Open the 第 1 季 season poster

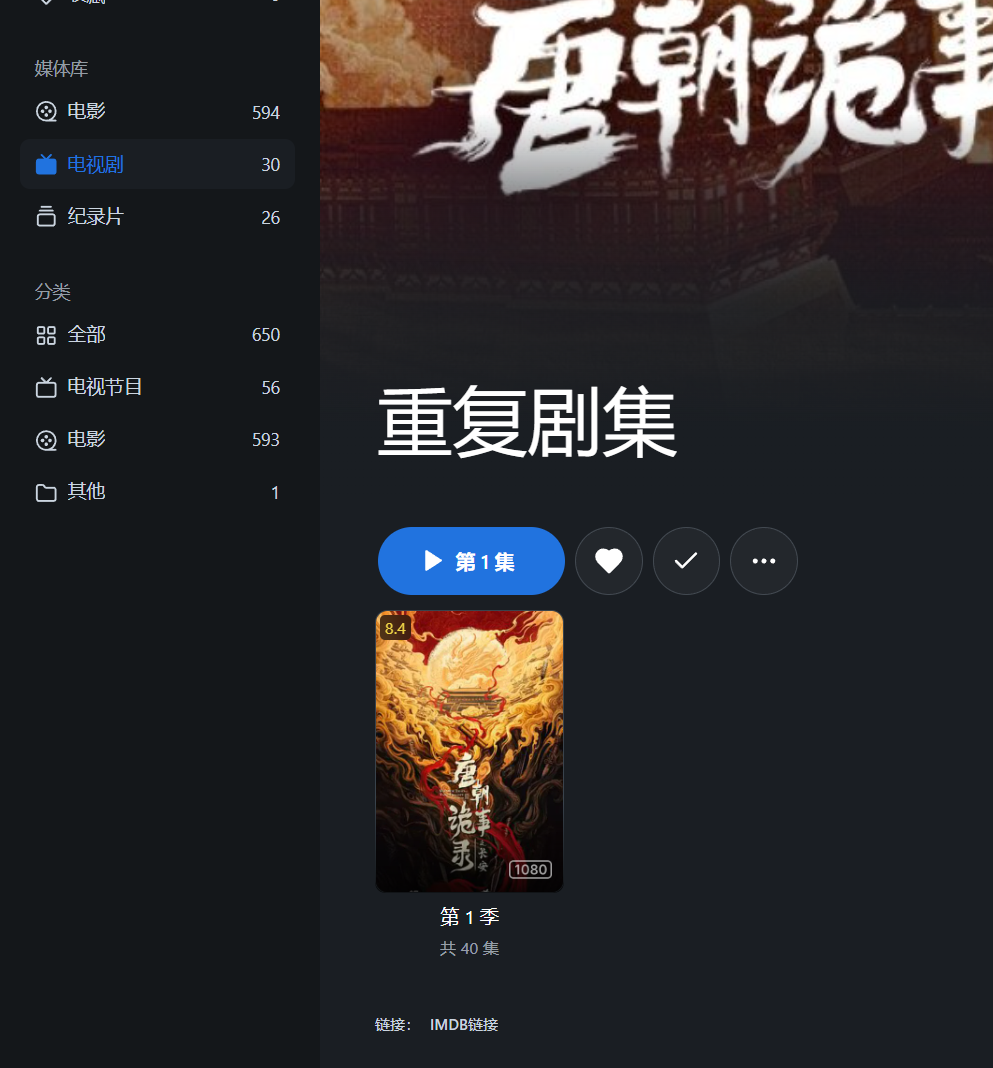pyautogui.click(x=469, y=751)
